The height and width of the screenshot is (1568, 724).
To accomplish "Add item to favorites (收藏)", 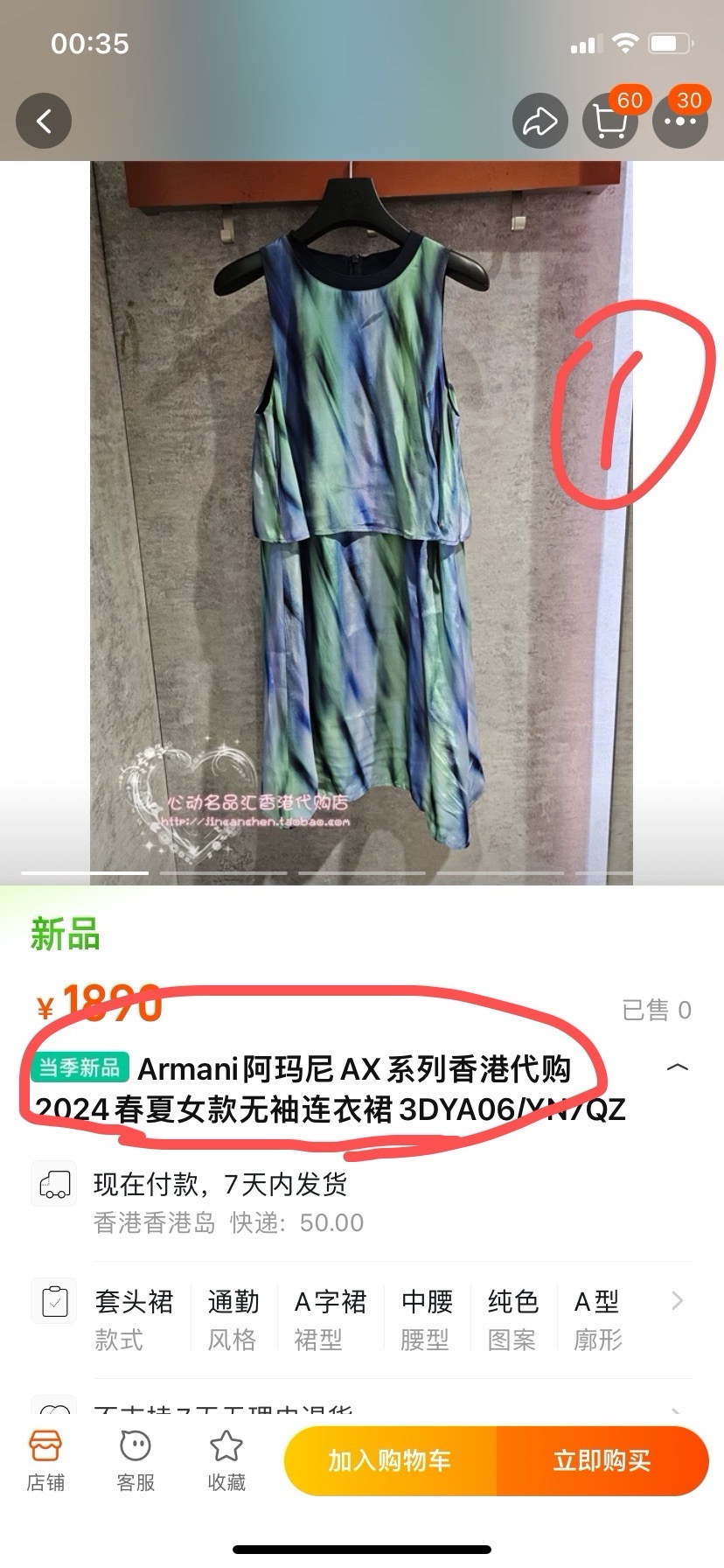I will (x=226, y=1461).
